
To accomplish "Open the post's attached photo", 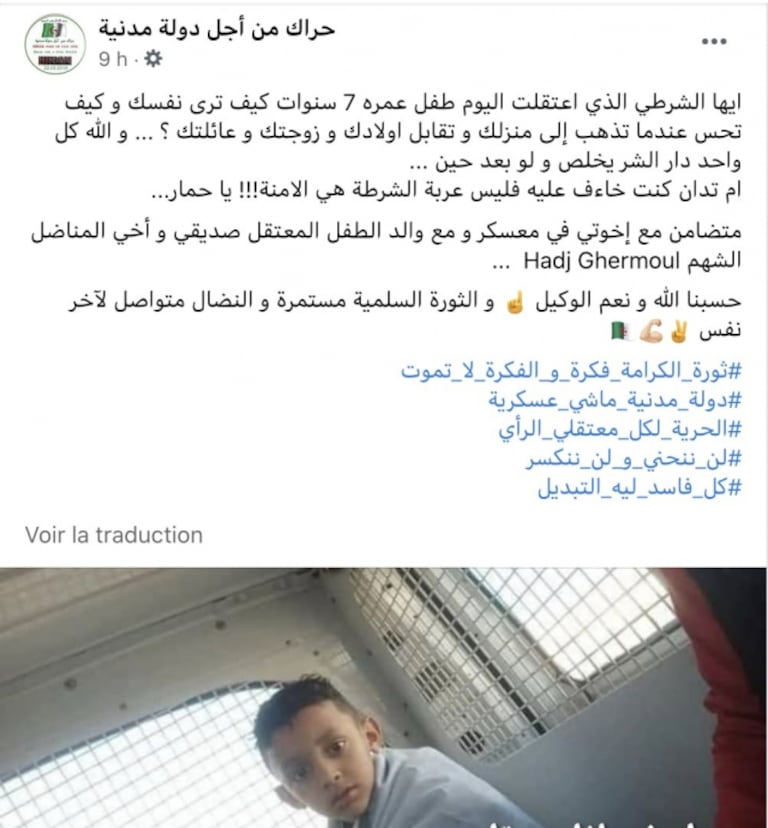I will point(384,700).
